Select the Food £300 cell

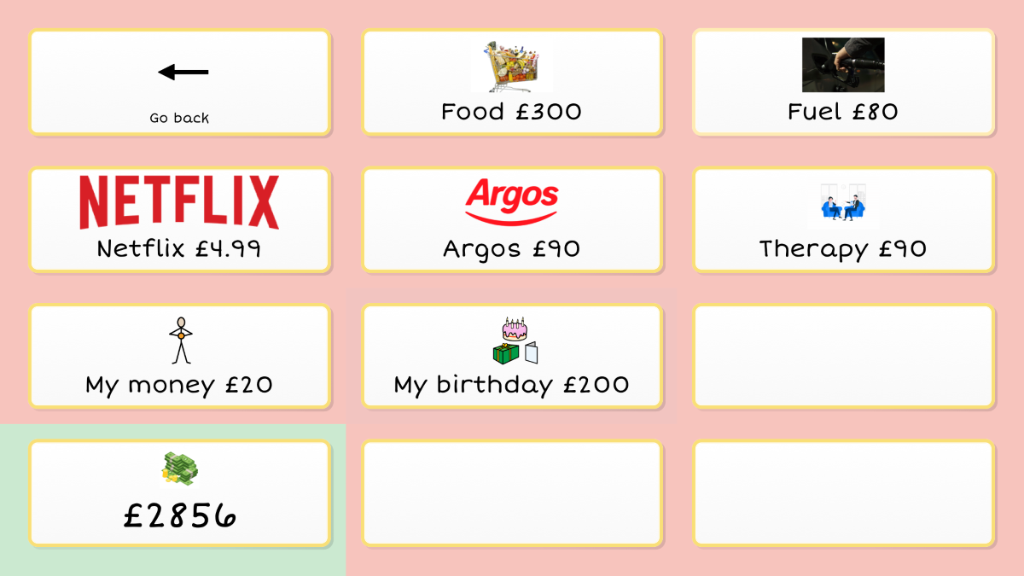511,83
